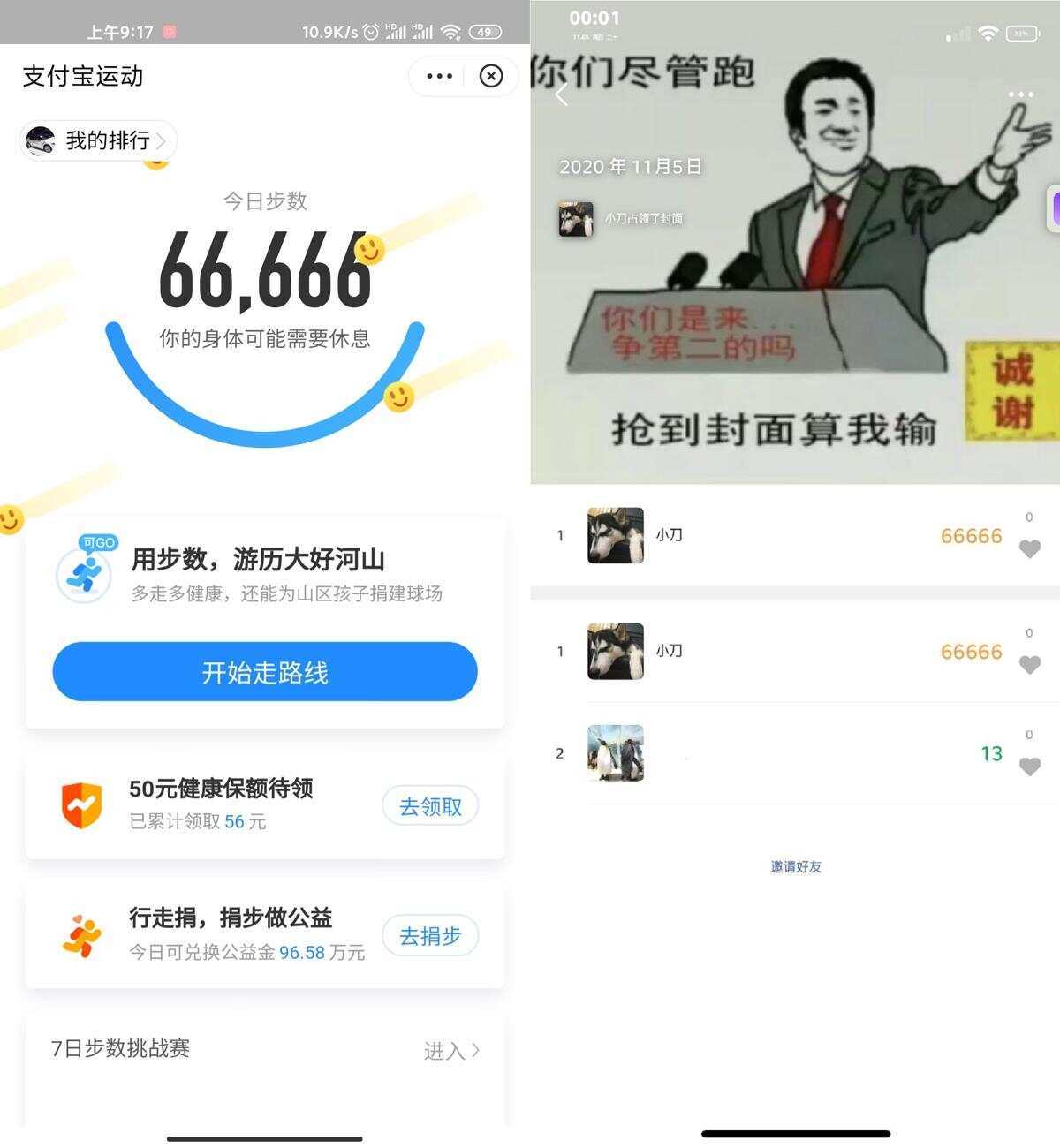Open 小刀's husky avatar thumbnail

pyautogui.click(x=615, y=535)
